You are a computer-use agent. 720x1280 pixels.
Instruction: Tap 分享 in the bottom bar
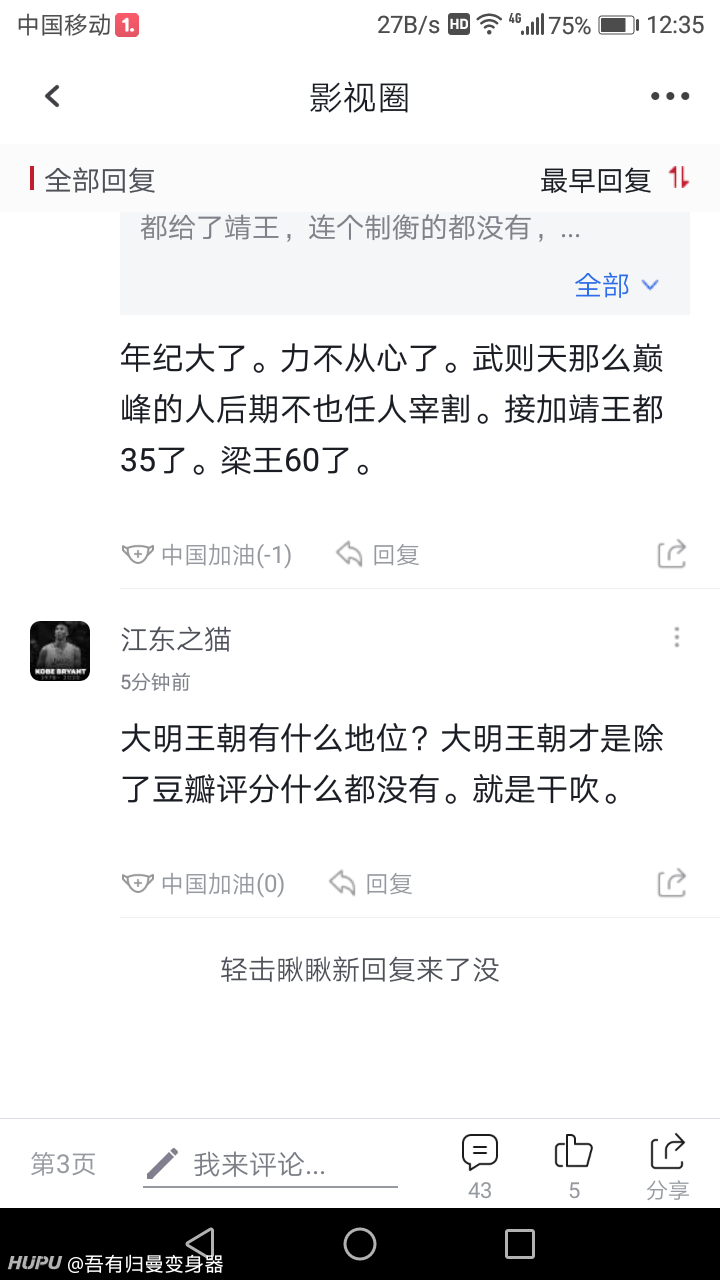(x=668, y=1165)
